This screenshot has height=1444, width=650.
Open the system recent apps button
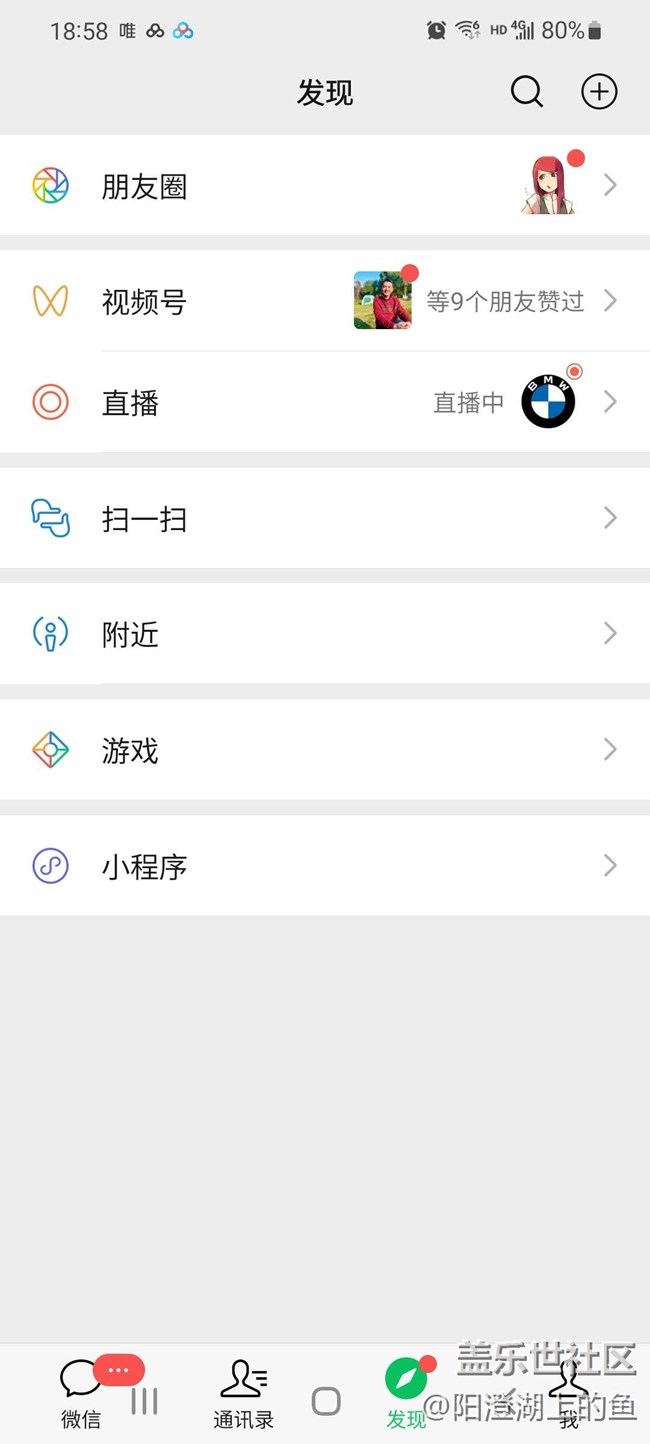click(x=145, y=1401)
